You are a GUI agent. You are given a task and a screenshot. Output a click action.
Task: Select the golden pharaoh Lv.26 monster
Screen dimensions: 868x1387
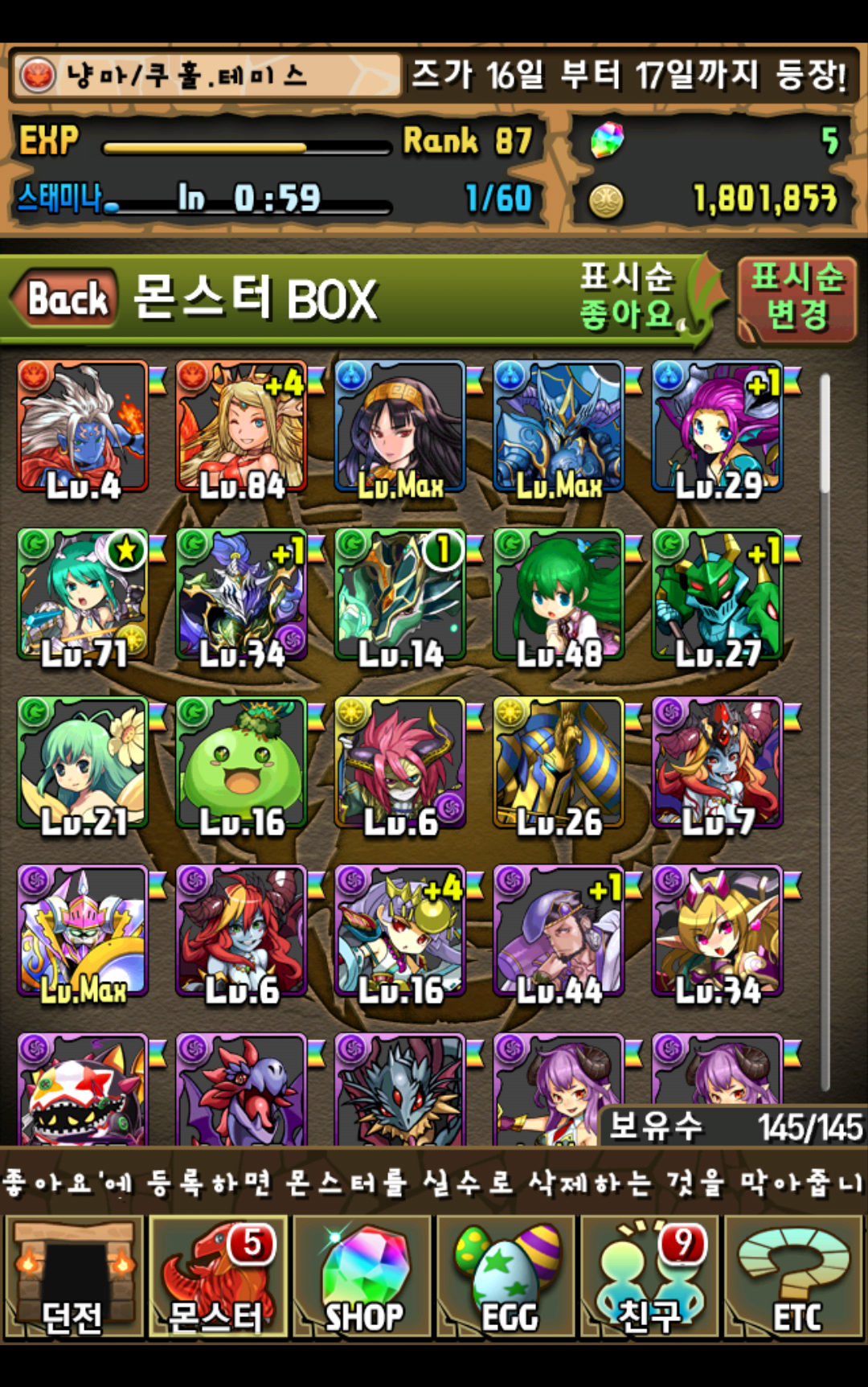(x=559, y=764)
